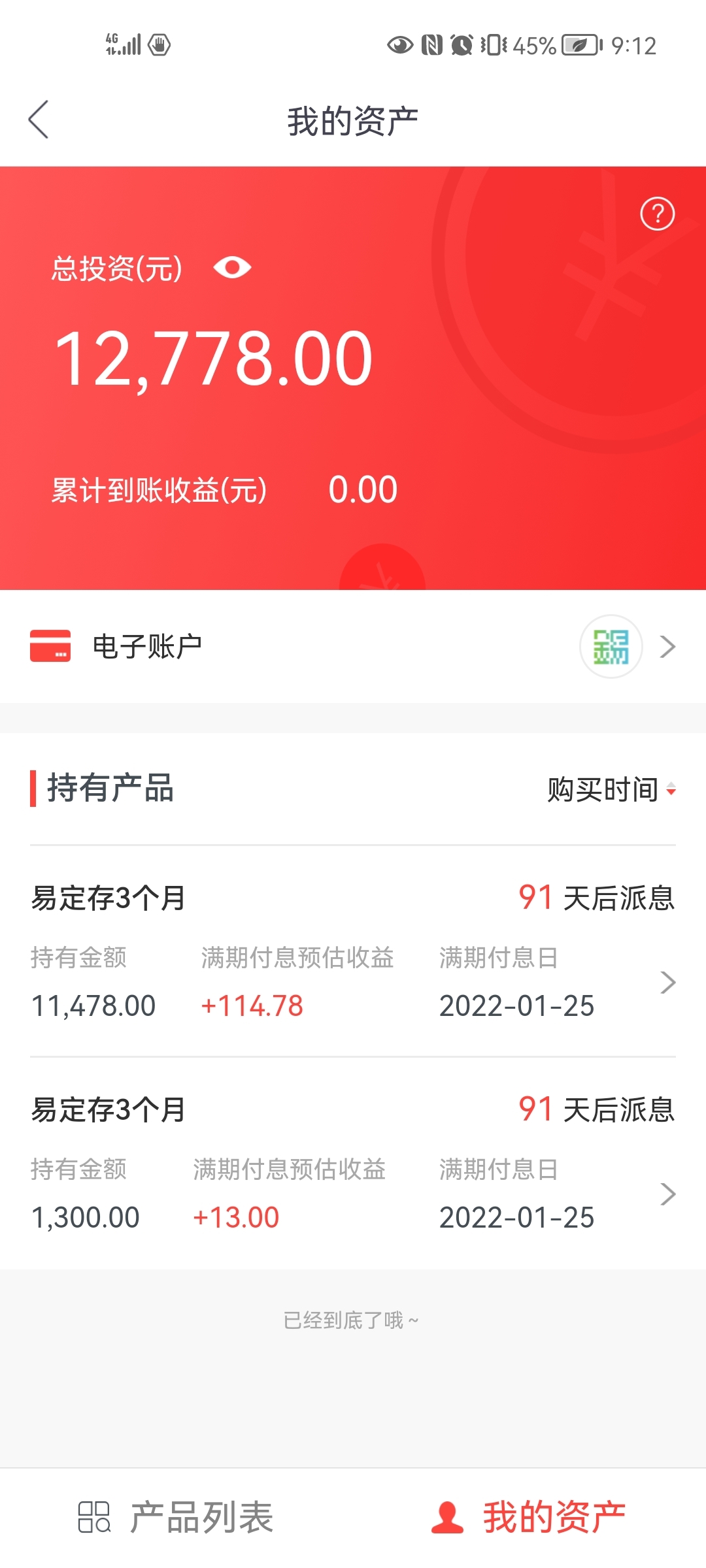This screenshot has width=706, height=1568.
Task: Open the 电子账户 row
Action: 353,646
